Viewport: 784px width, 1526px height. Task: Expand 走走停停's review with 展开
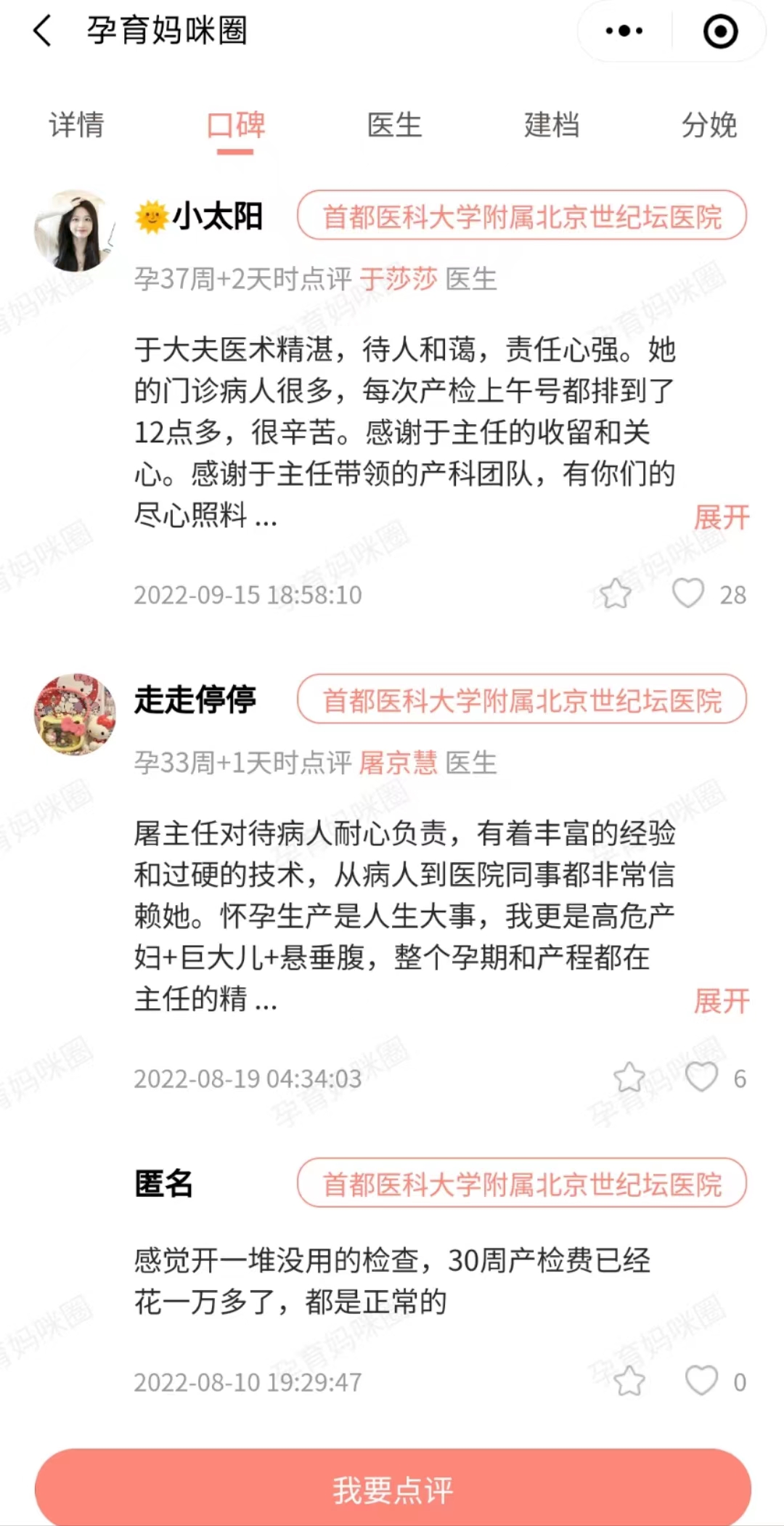[x=721, y=1001]
